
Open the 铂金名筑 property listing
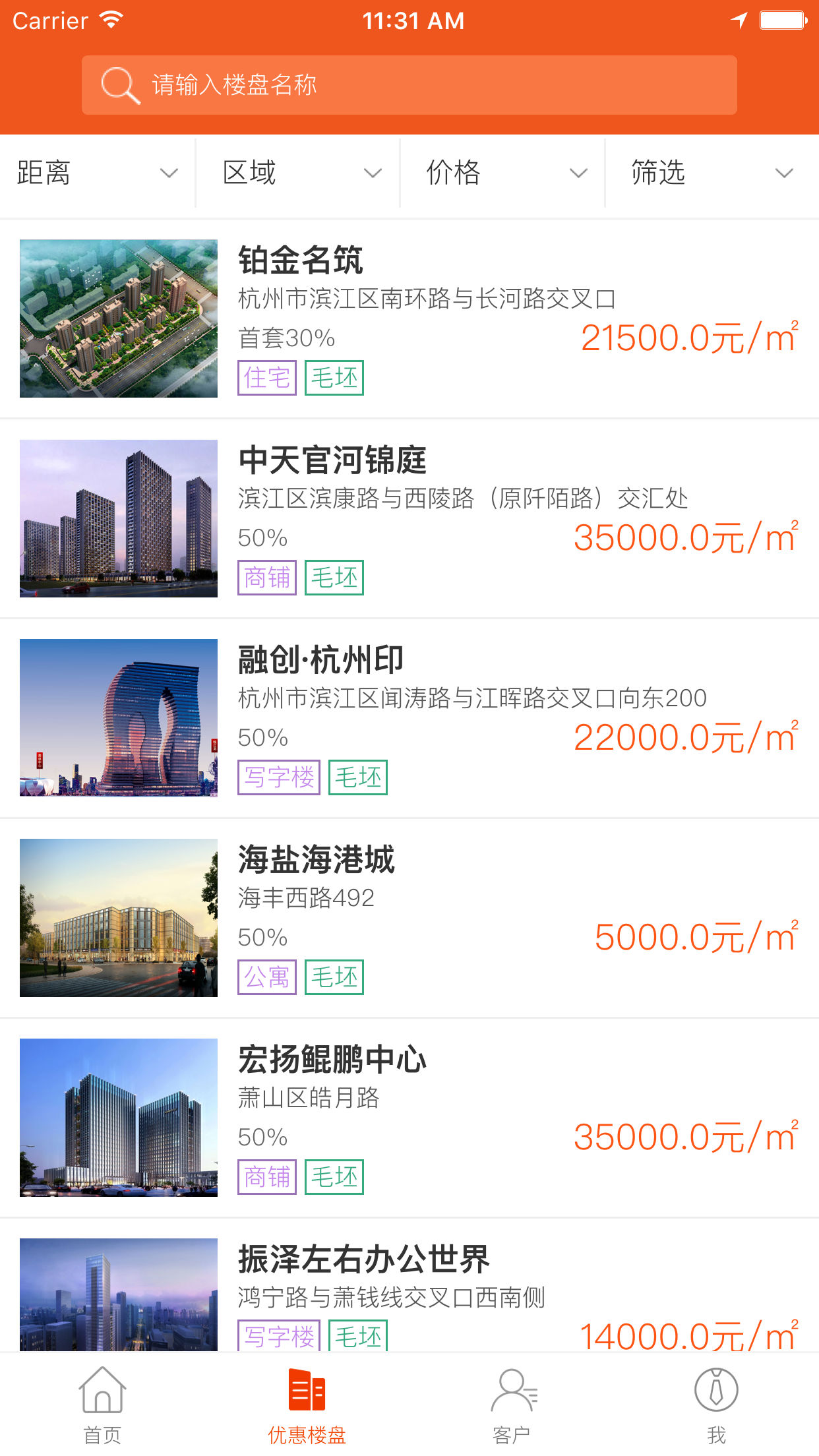coord(409,318)
